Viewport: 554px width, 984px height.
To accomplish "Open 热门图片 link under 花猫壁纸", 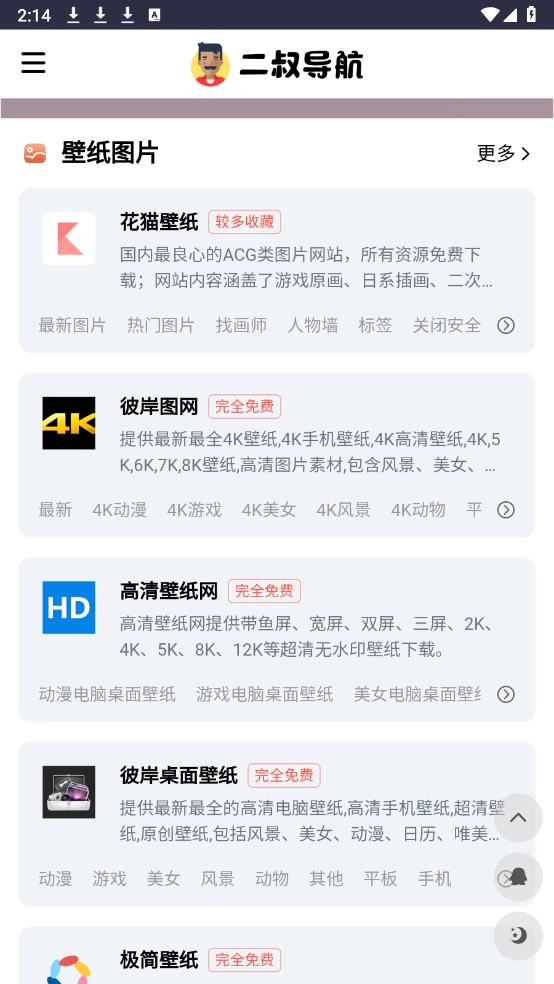I will click(x=161, y=325).
